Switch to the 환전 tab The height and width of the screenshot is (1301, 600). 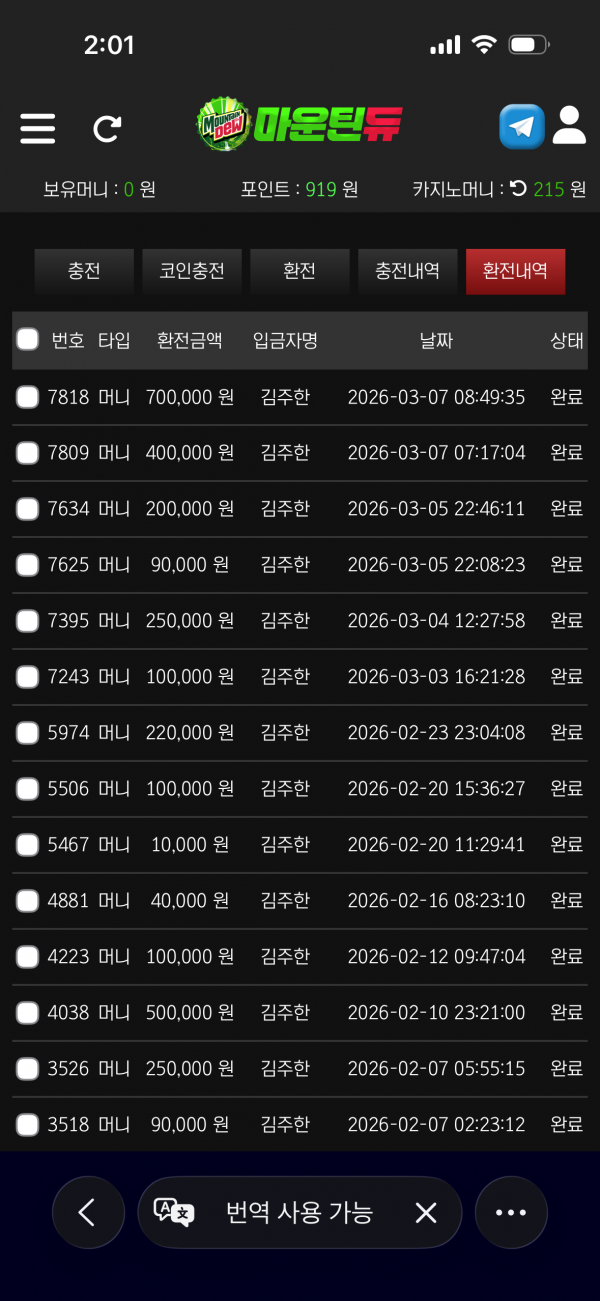tap(300, 271)
